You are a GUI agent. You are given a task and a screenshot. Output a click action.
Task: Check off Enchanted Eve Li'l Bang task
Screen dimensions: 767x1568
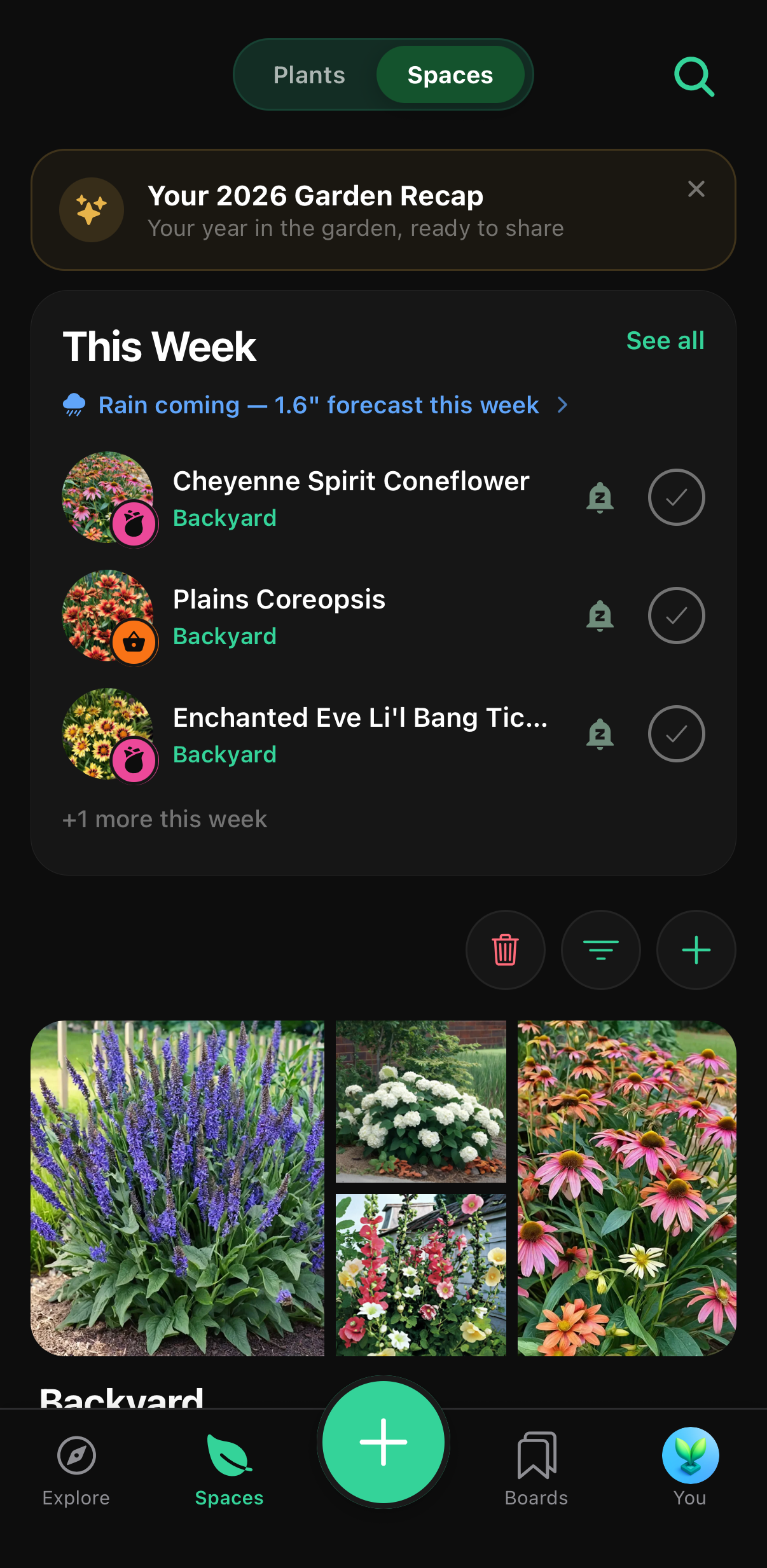(676, 734)
